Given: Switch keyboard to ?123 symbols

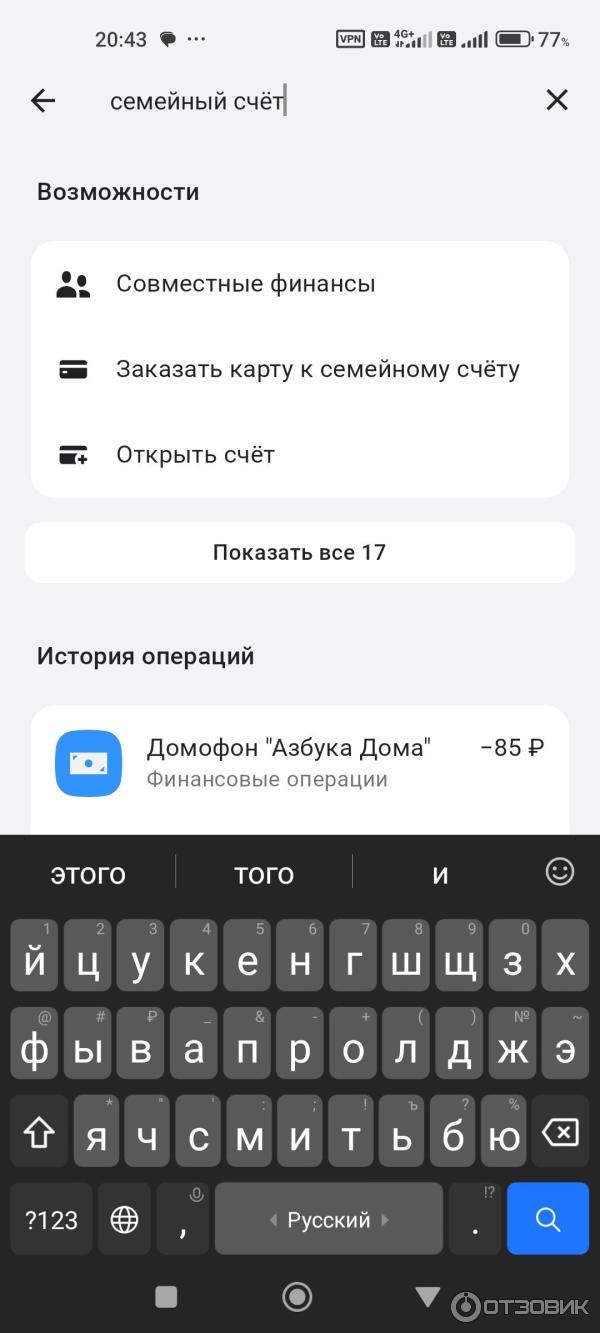Looking at the screenshot, I should coord(51,1219).
